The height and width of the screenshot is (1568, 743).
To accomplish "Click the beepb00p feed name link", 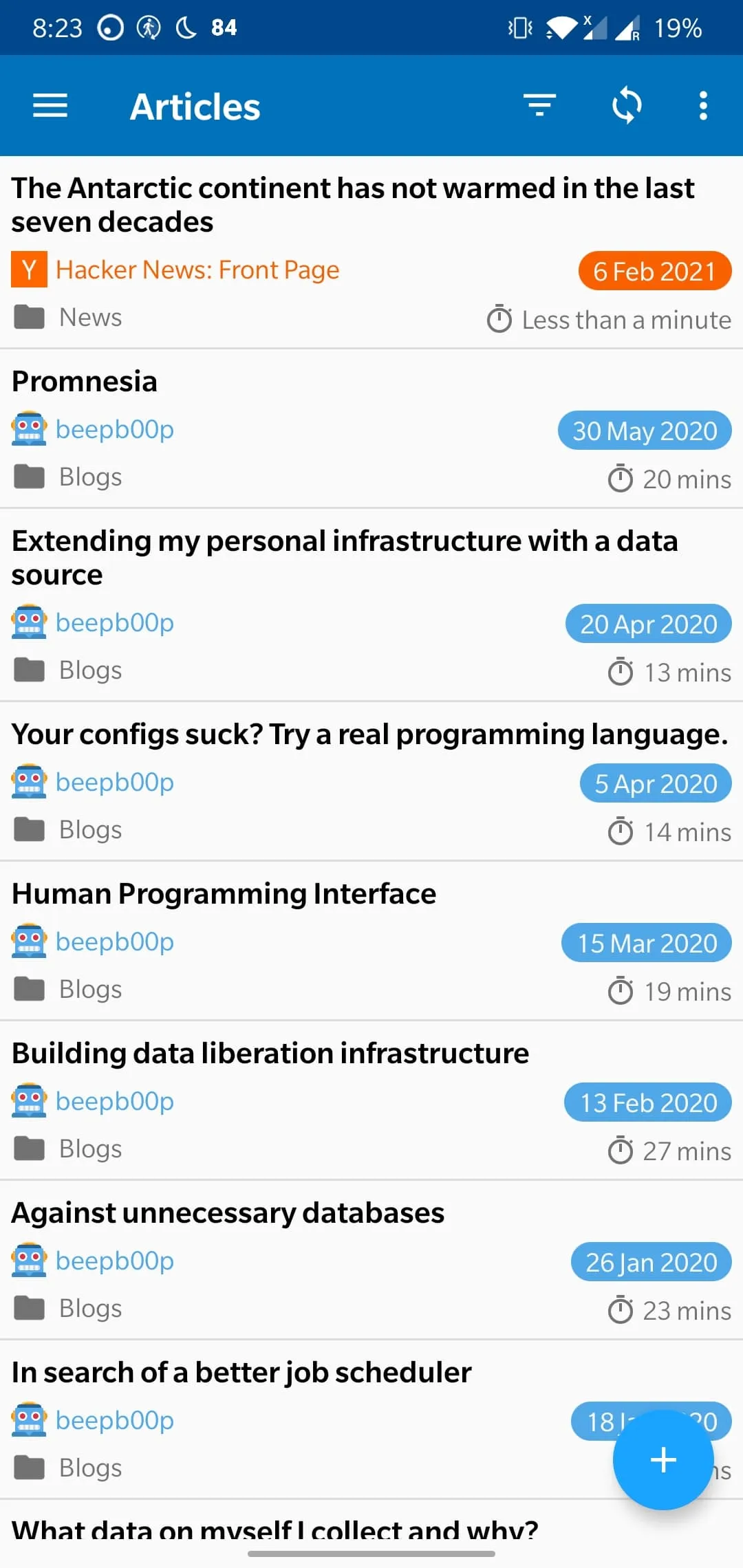I will tap(114, 428).
